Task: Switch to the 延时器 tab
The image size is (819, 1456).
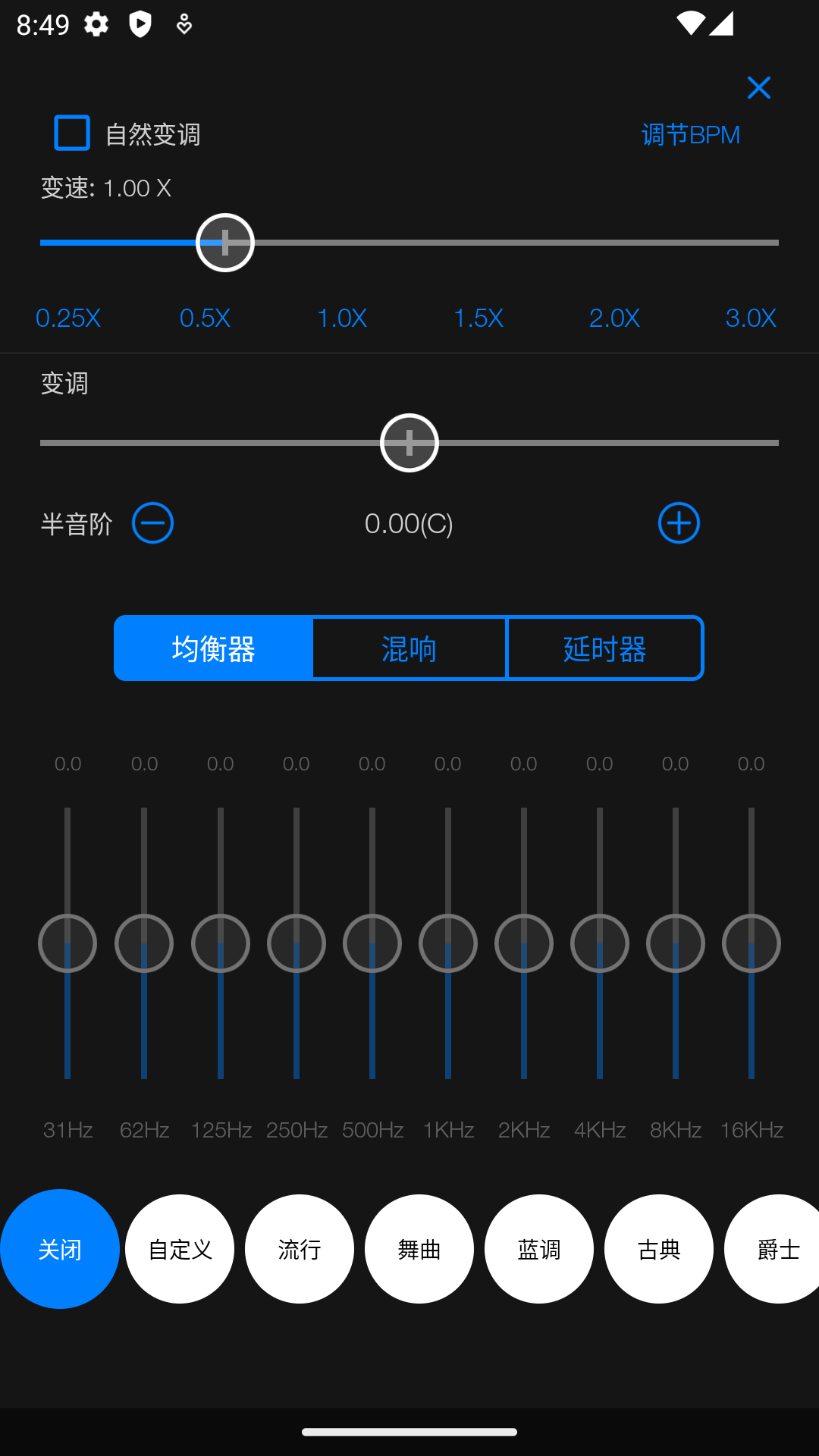Action: (x=605, y=648)
